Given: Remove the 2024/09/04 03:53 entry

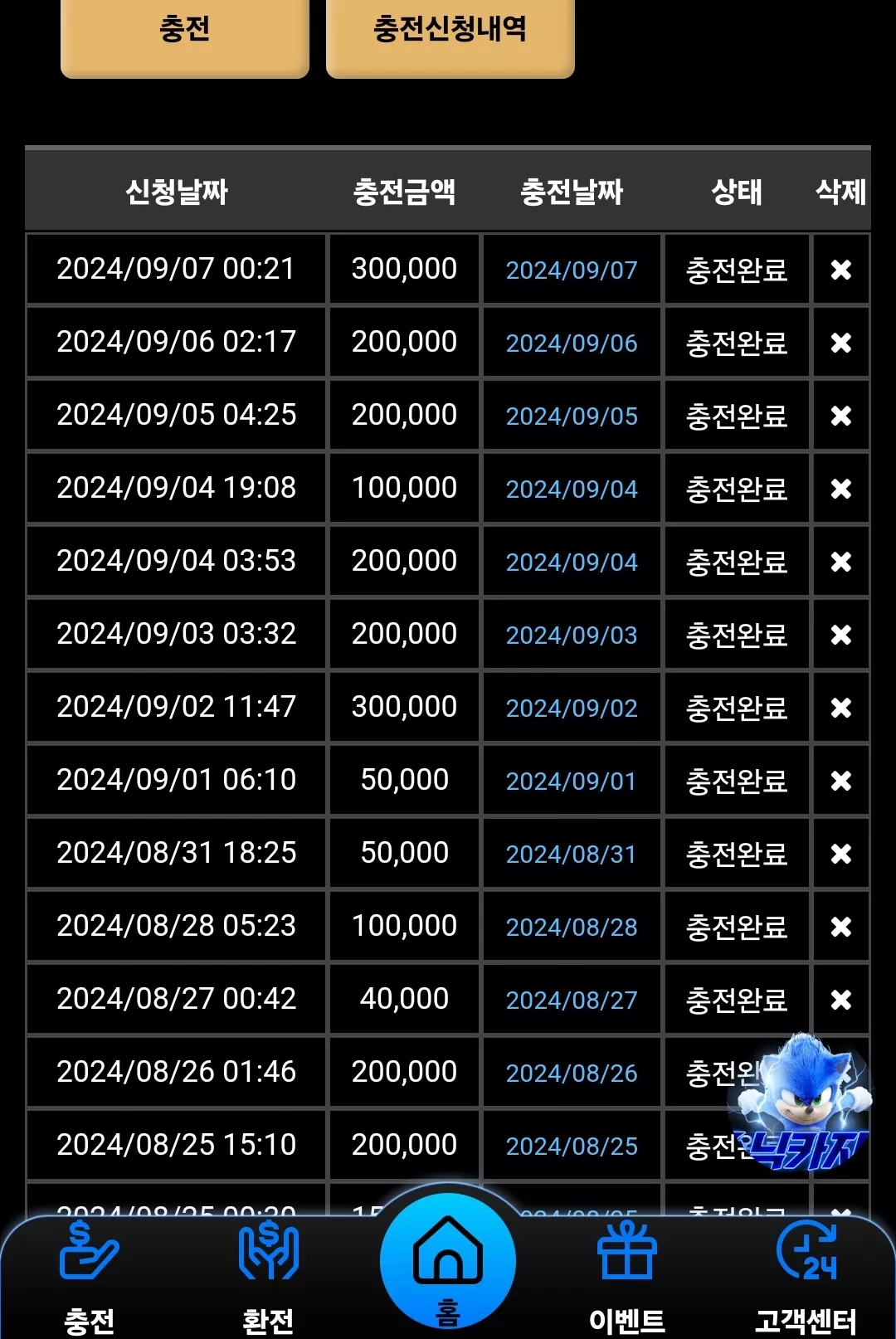Looking at the screenshot, I should (x=841, y=562).
